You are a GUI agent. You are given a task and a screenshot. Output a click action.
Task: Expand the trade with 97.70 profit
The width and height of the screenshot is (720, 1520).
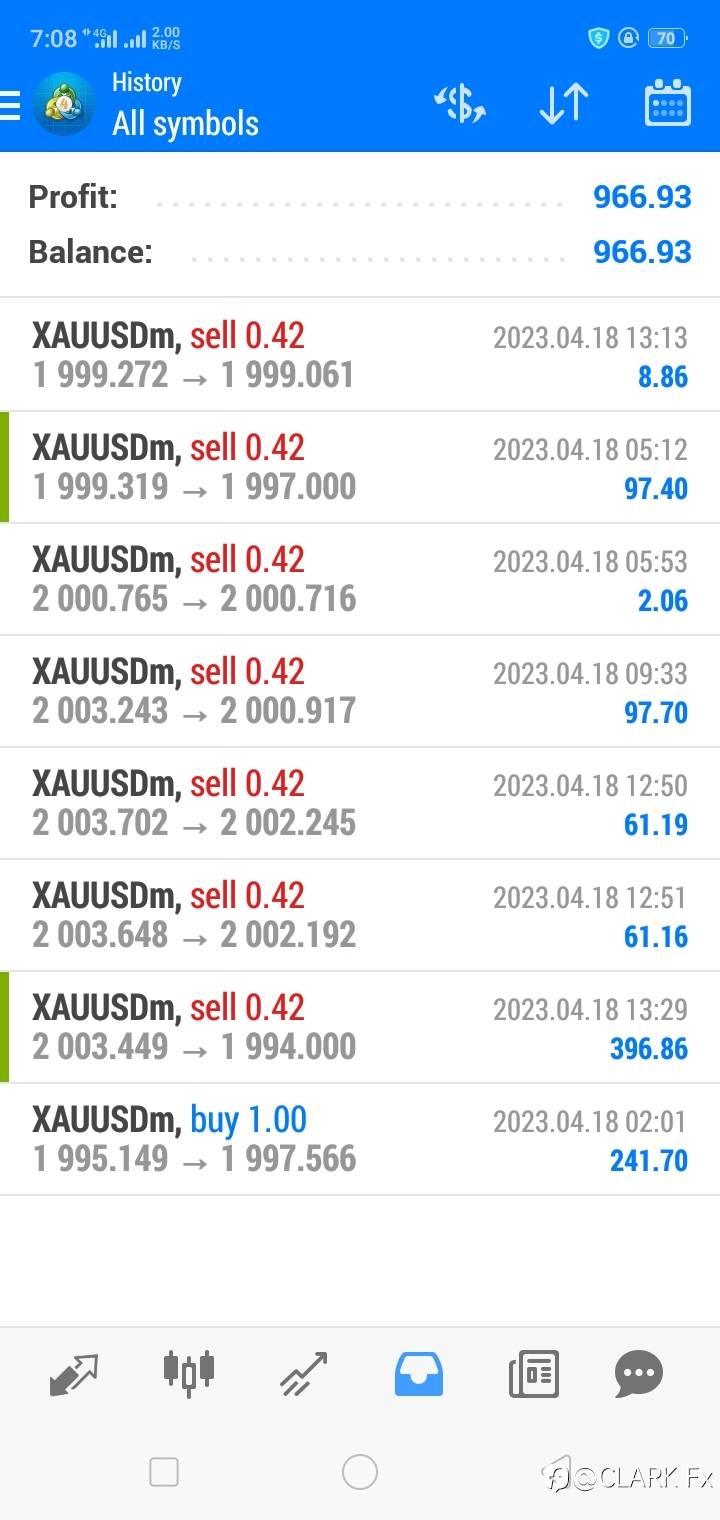coord(360,691)
